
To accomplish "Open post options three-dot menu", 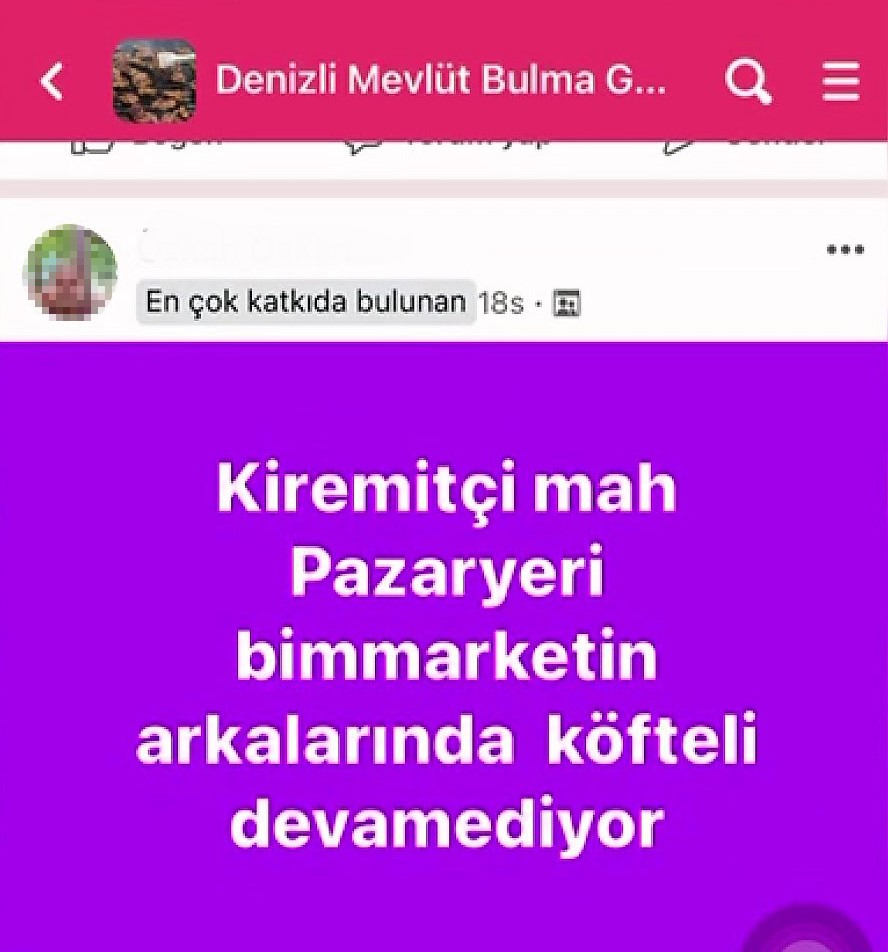I will pyautogui.click(x=845, y=250).
